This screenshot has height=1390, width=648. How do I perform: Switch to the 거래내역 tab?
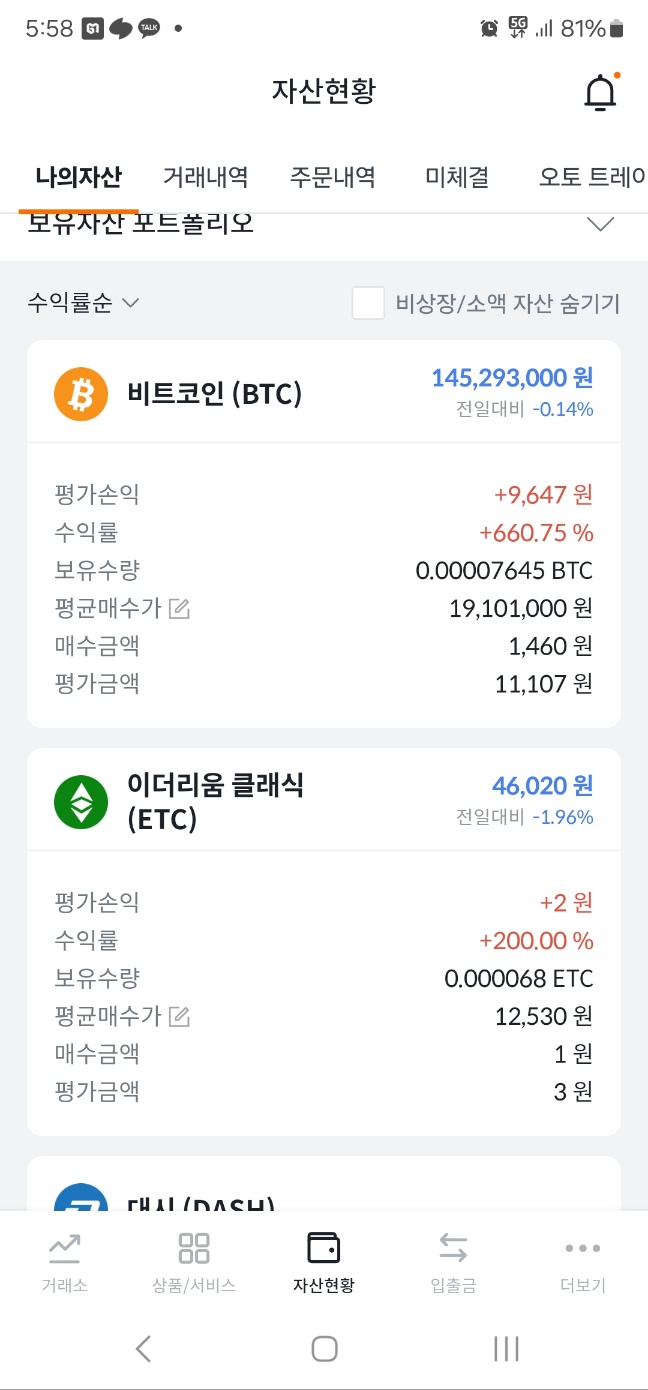point(205,178)
